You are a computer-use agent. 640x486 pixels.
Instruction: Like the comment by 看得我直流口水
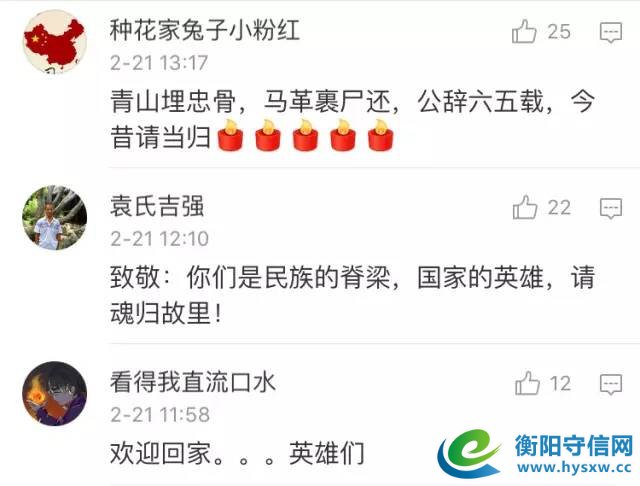tap(525, 384)
